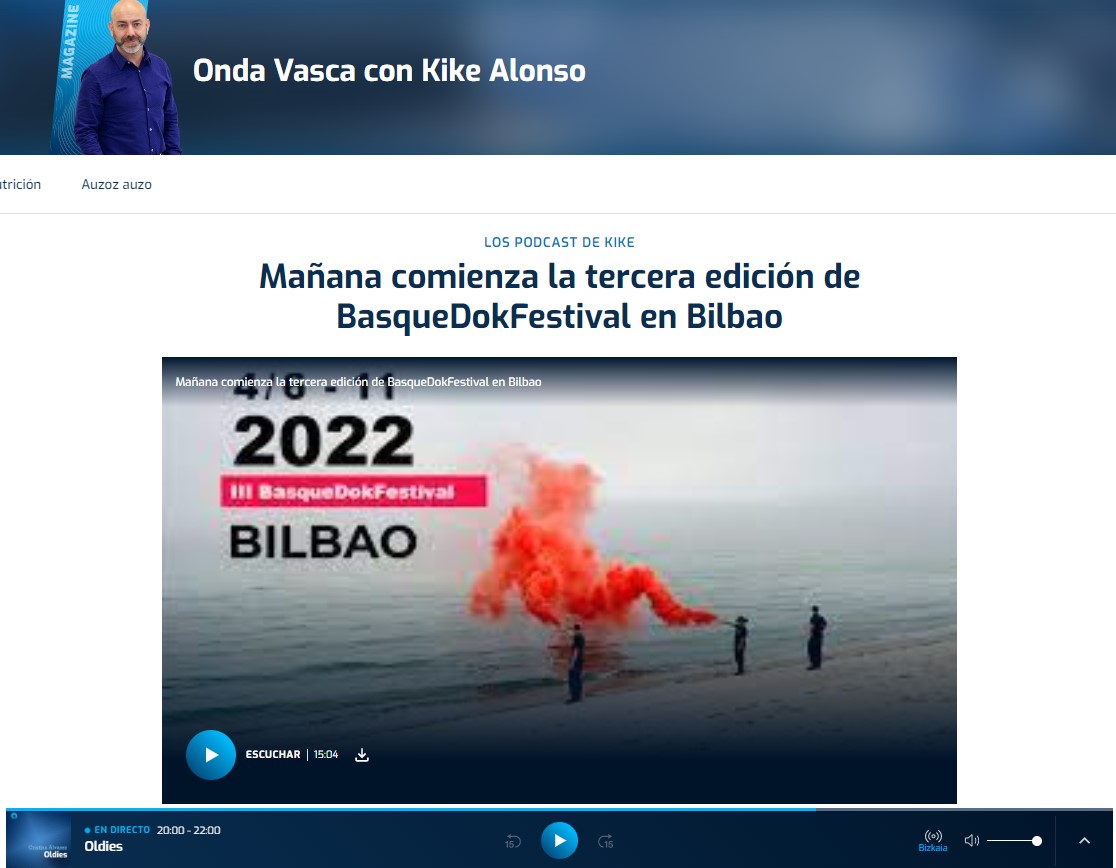Rewind live player 15 seconds

click(x=513, y=841)
